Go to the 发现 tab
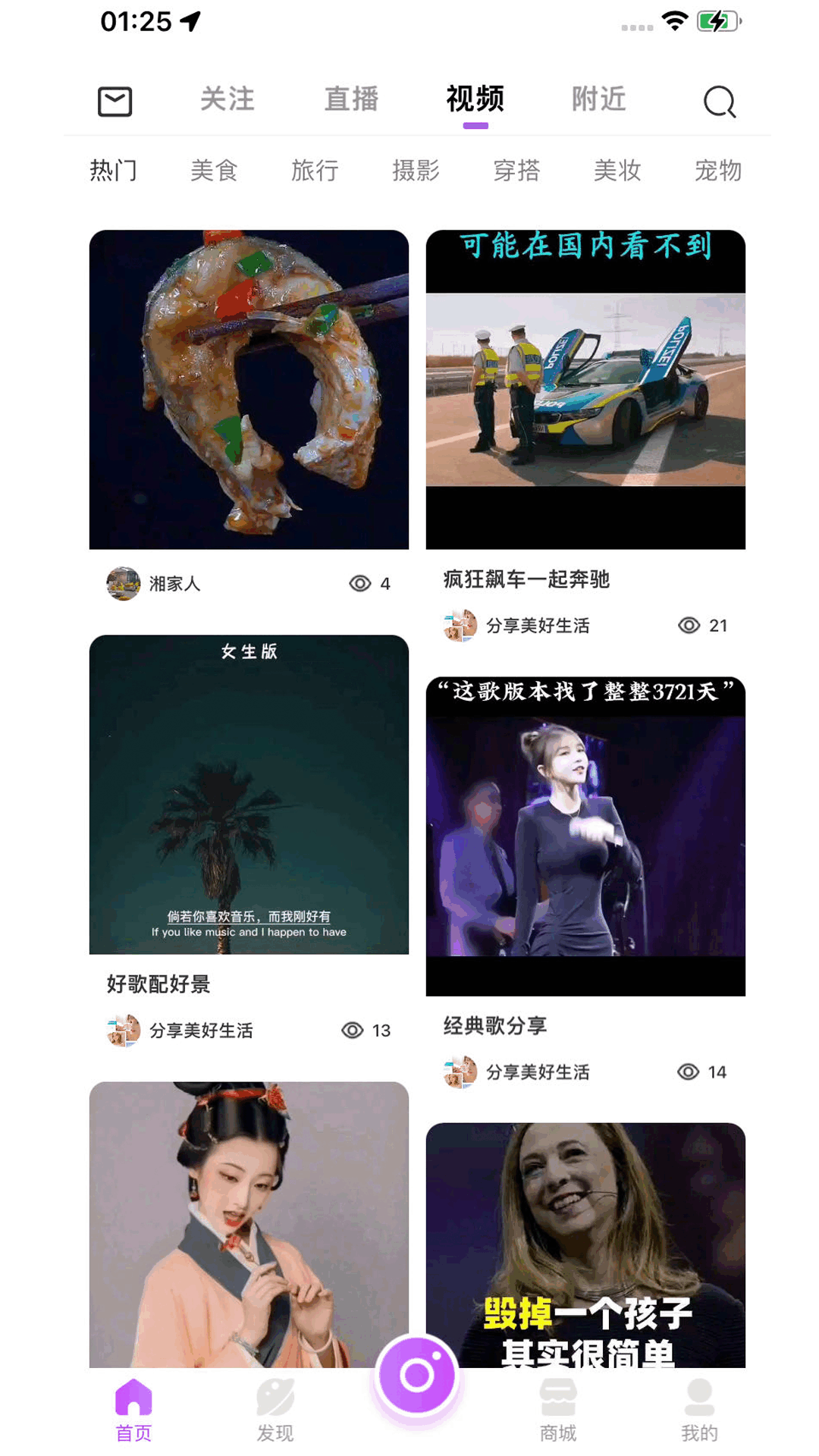Image resolution: width=819 pixels, height=1456 pixels. click(x=275, y=1410)
